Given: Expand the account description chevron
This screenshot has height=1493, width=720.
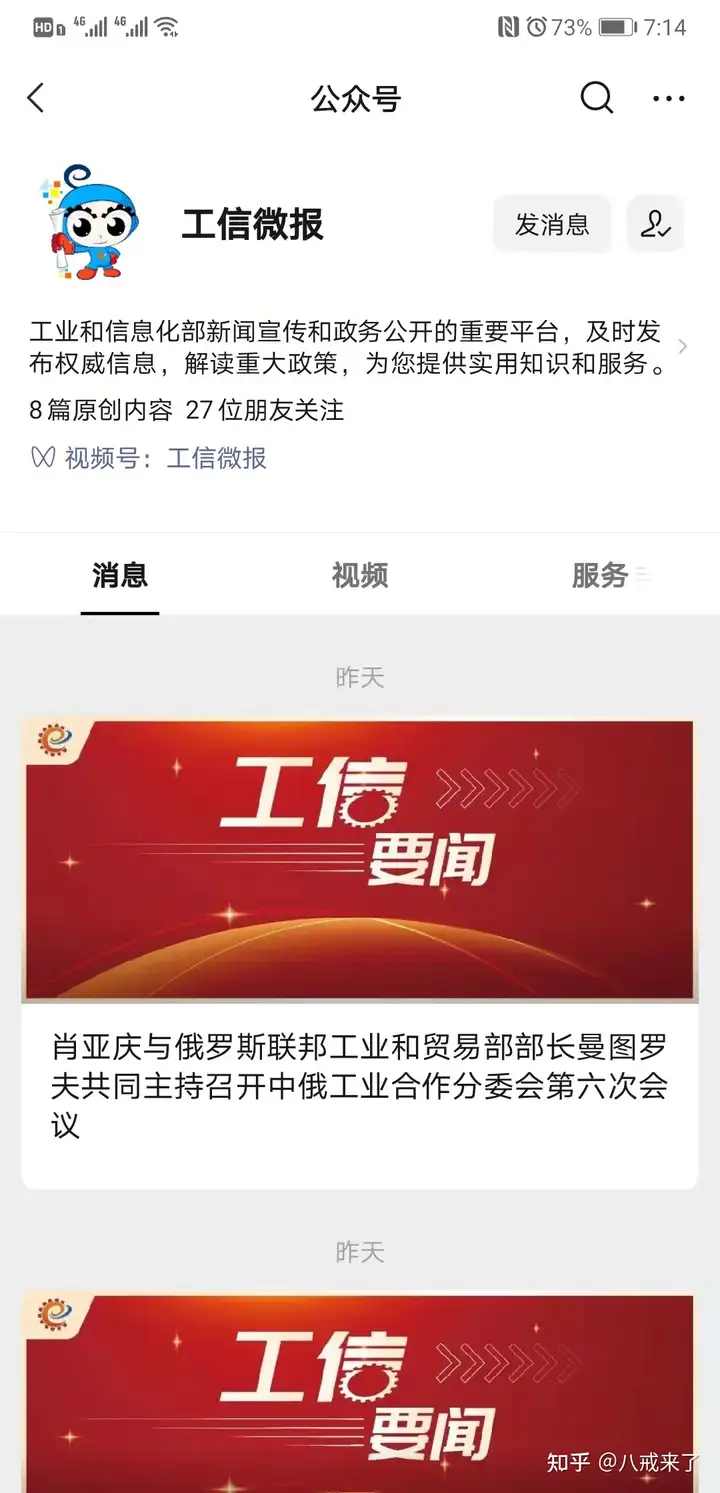Looking at the screenshot, I should point(683,346).
